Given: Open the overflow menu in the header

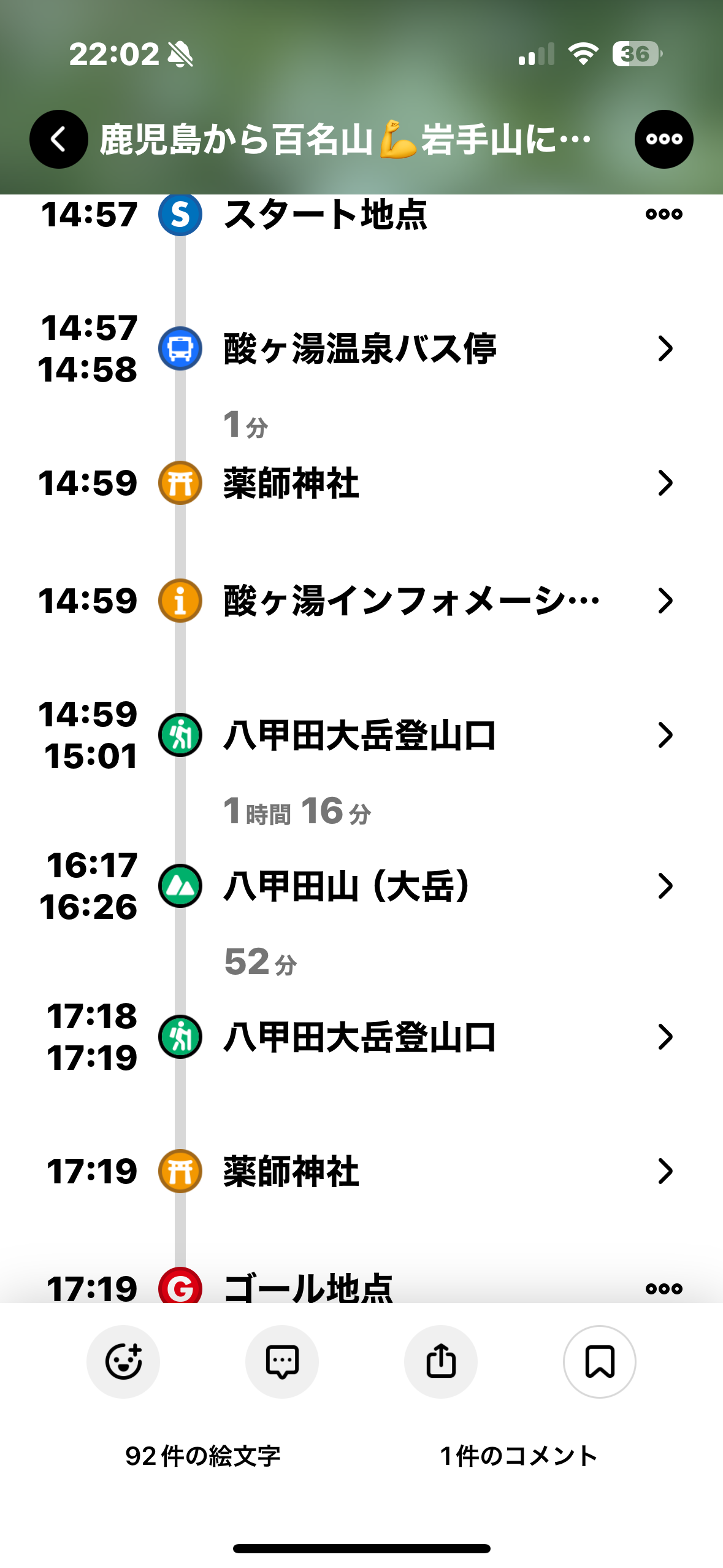Looking at the screenshot, I should coord(664,139).
